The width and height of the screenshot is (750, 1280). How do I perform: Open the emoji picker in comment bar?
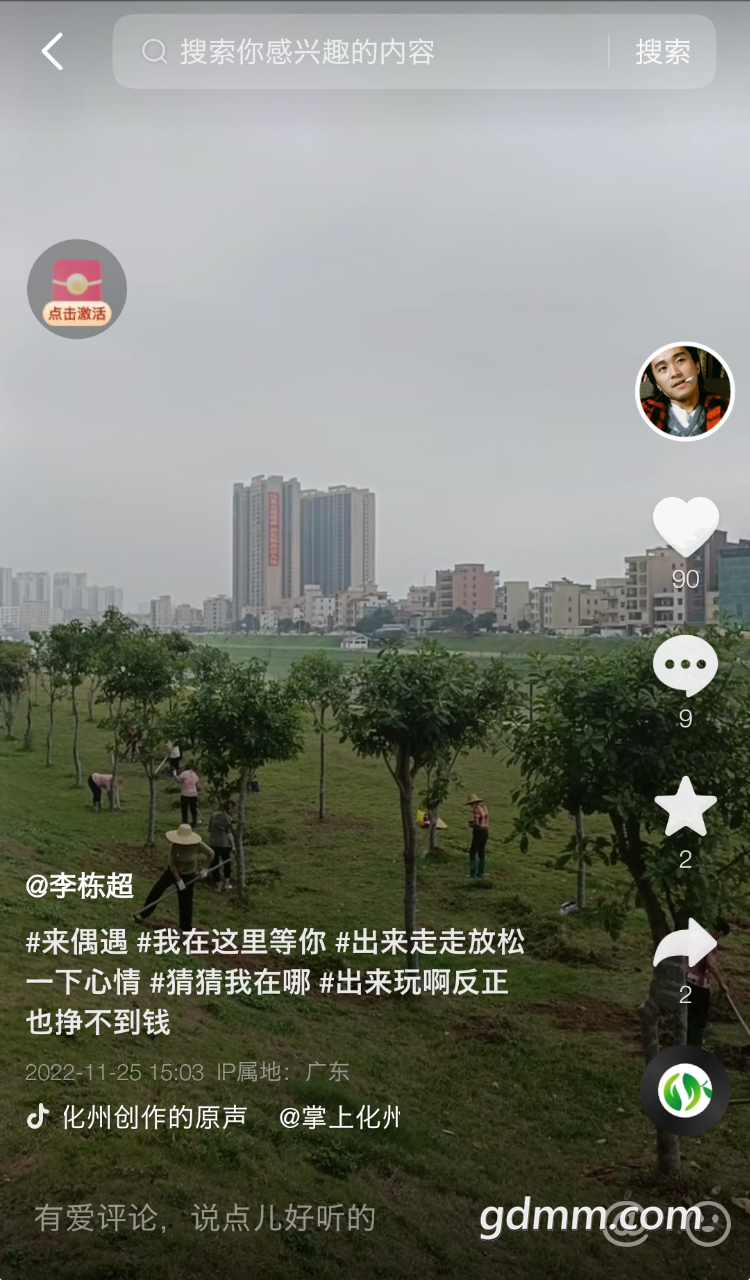click(x=708, y=1223)
